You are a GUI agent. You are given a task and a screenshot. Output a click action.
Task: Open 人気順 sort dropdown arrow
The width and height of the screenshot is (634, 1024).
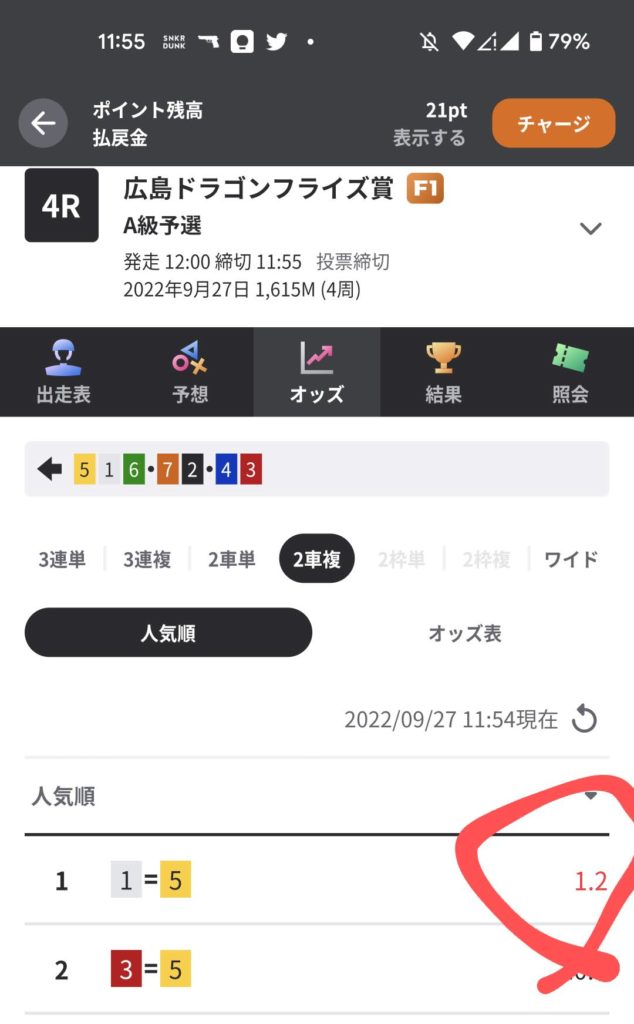click(x=591, y=796)
